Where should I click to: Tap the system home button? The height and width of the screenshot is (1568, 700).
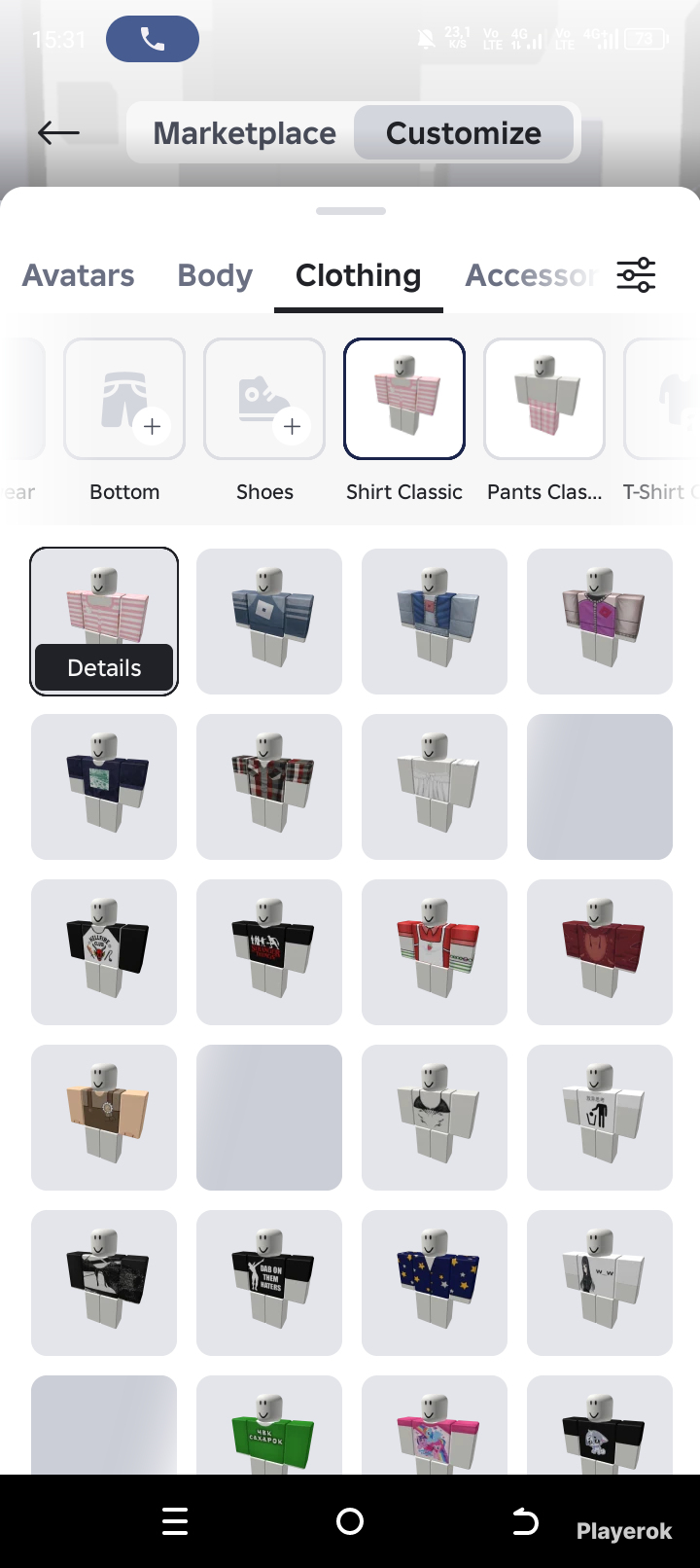click(350, 1521)
